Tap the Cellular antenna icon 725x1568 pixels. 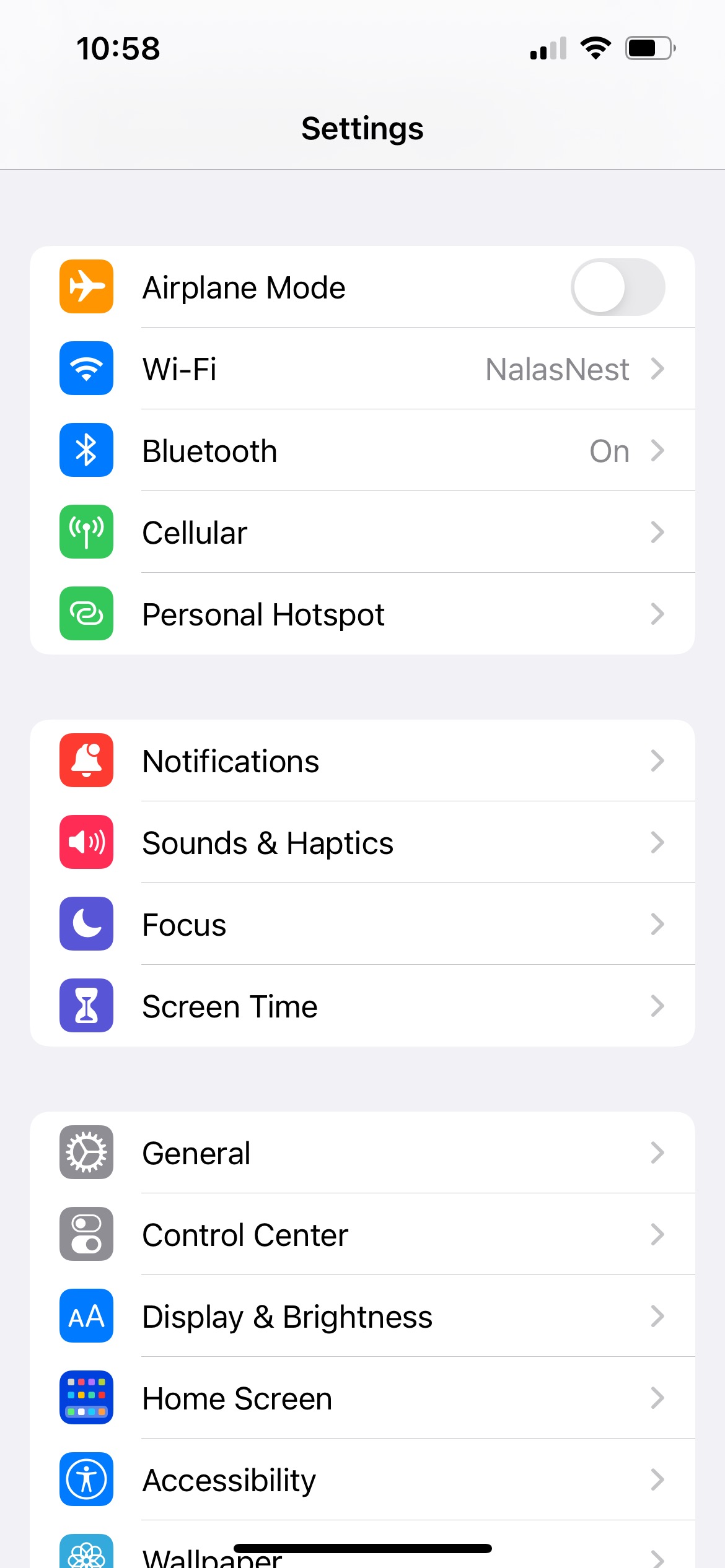tap(86, 532)
